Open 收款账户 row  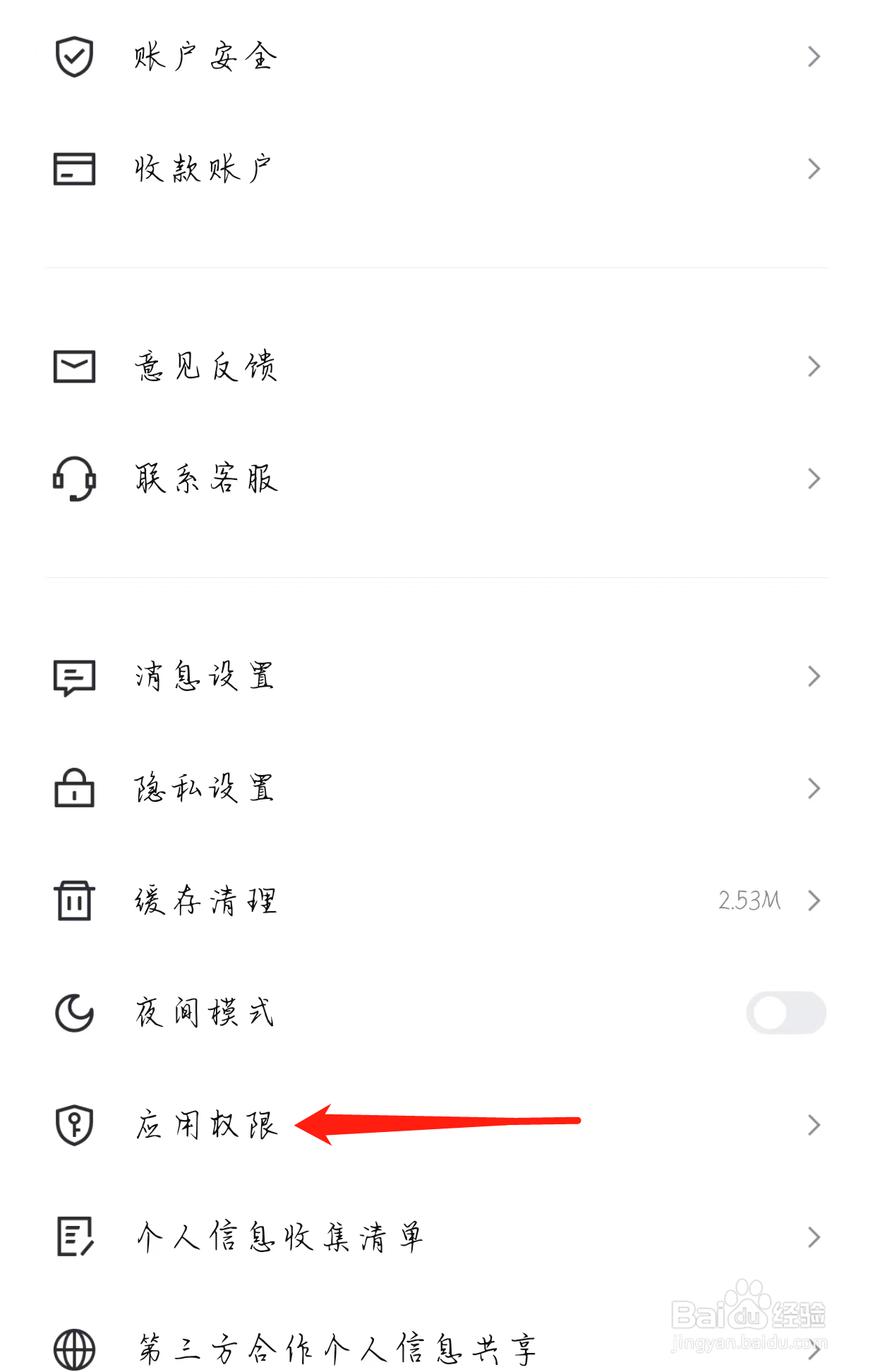[x=437, y=169]
